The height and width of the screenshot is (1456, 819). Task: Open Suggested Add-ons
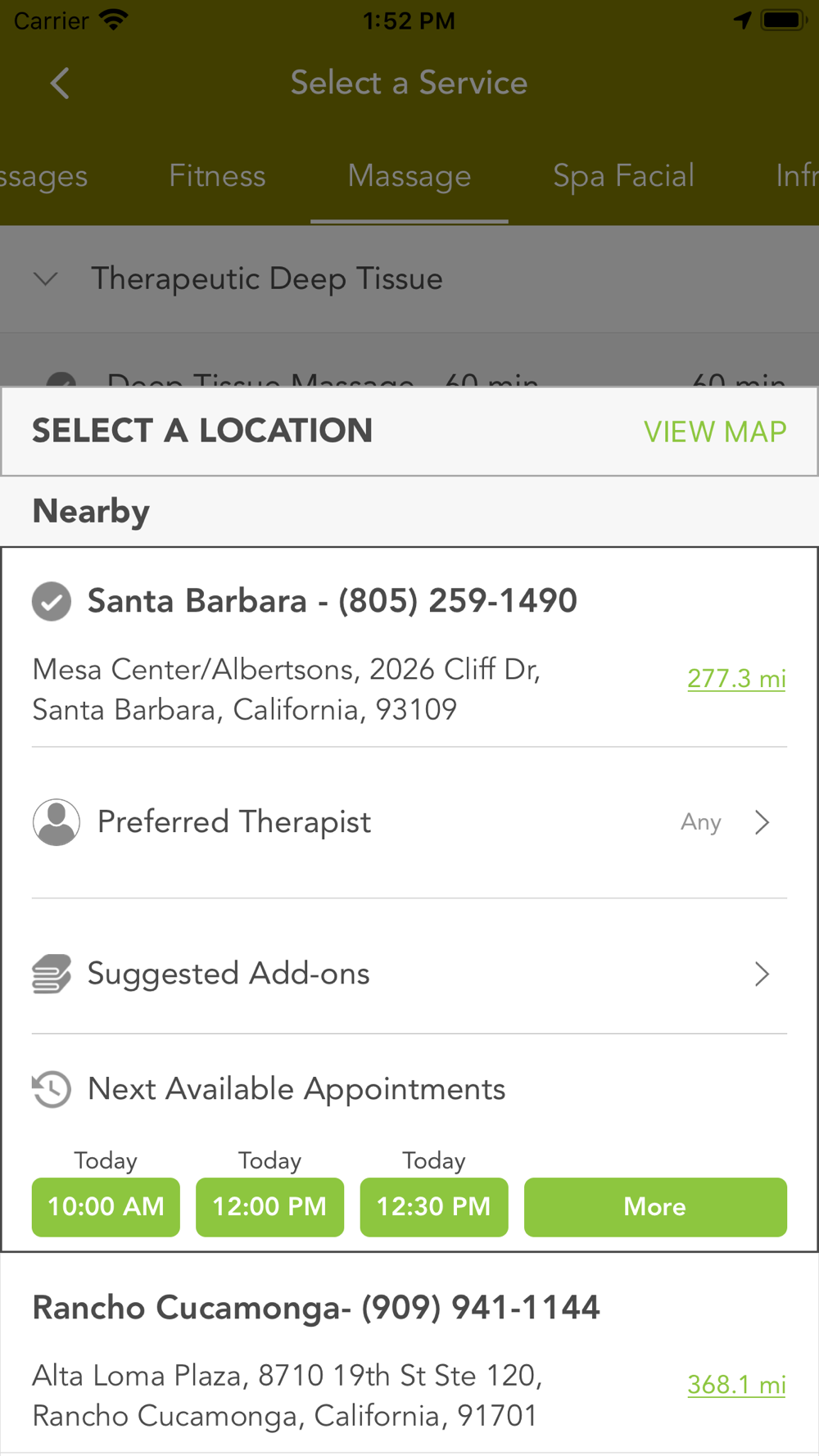(x=409, y=974)
